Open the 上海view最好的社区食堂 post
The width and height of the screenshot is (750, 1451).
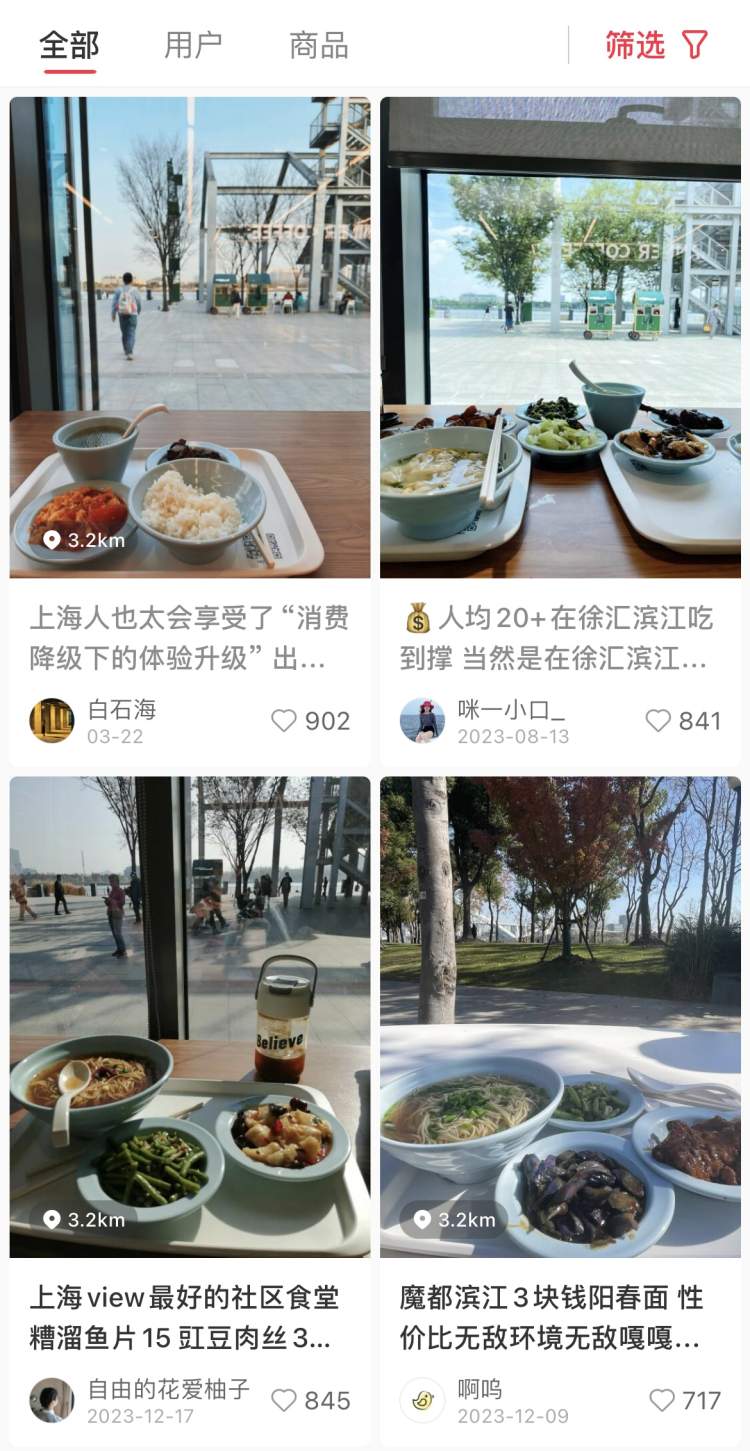[190, 1016]
